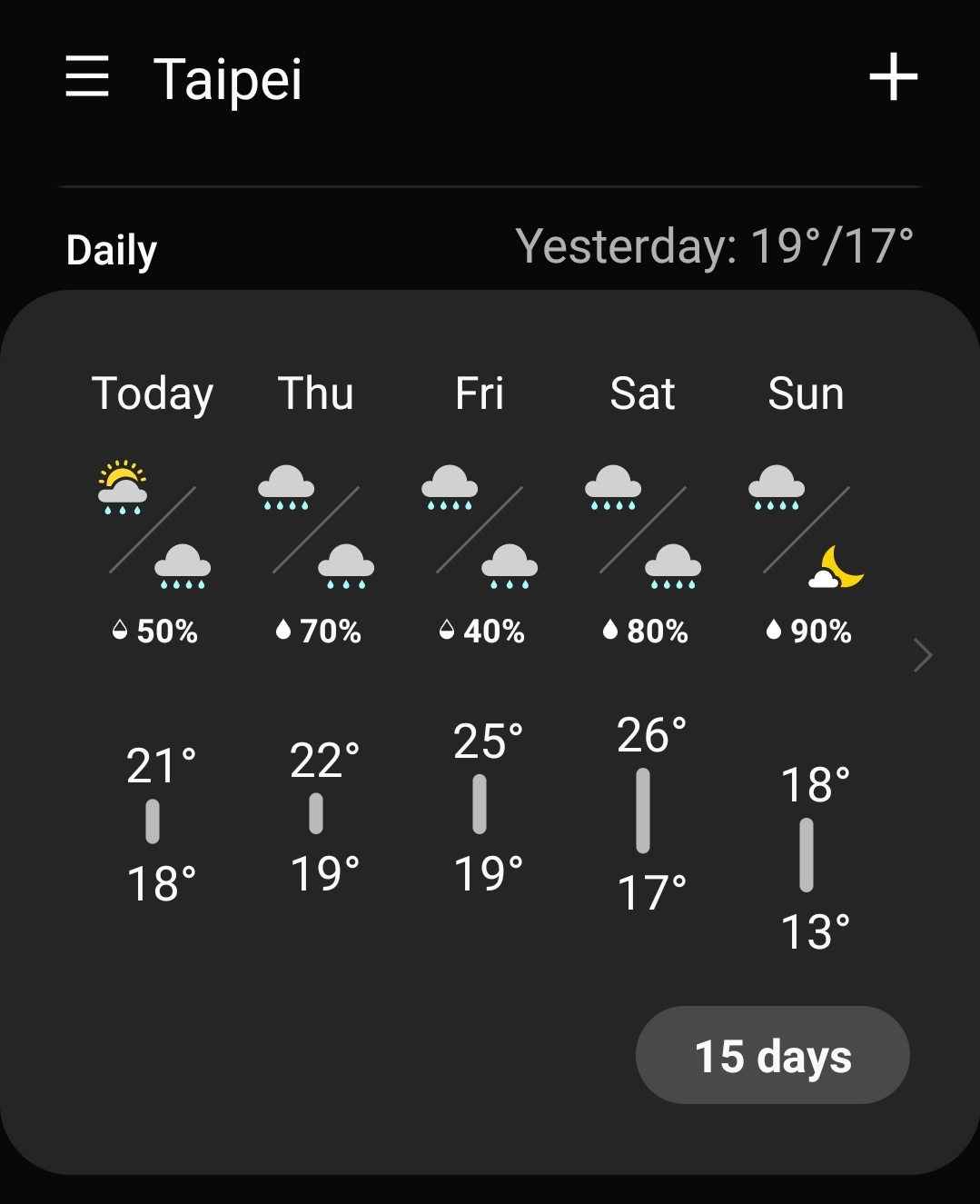Screen dimensions: 980x1204
Task: Open the hamburger menu
Action: tap(87, 76)
